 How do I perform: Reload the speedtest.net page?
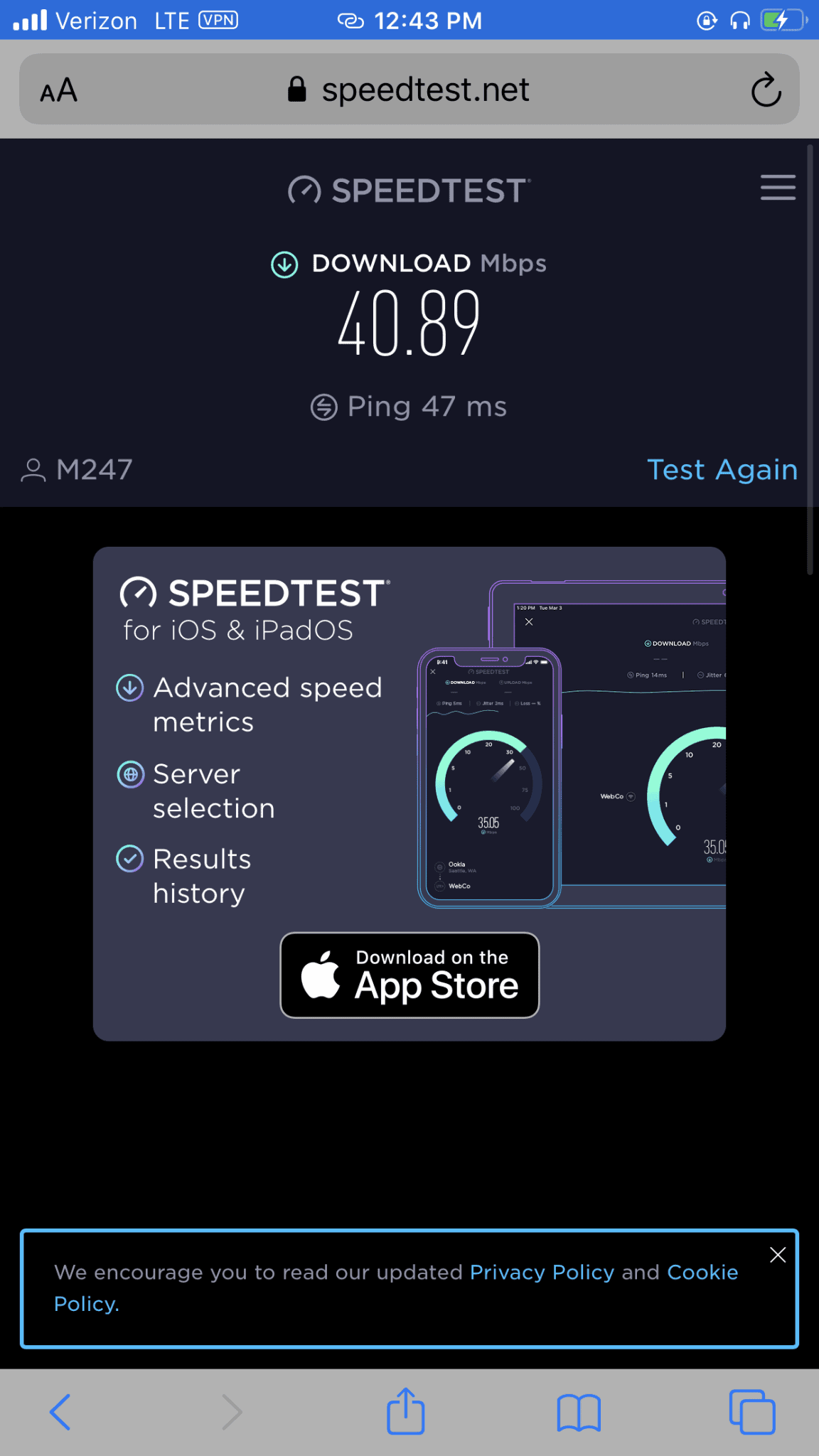pos(766,90)
